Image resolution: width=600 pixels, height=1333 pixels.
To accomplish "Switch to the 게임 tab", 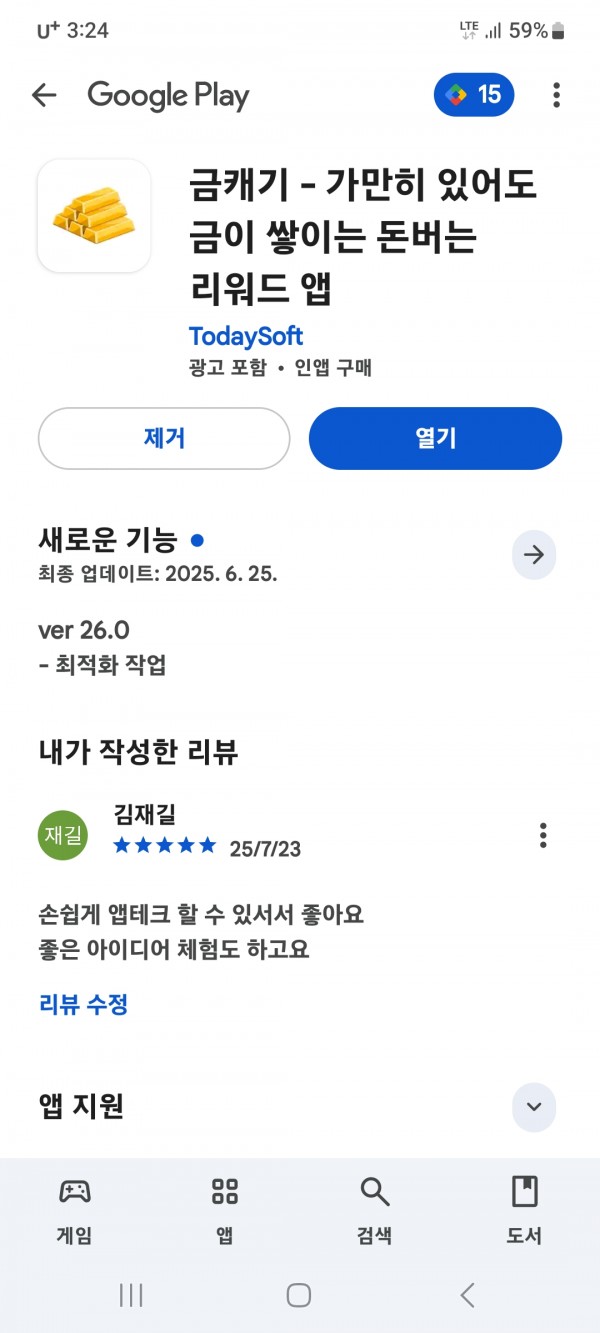I will 75,1210.
